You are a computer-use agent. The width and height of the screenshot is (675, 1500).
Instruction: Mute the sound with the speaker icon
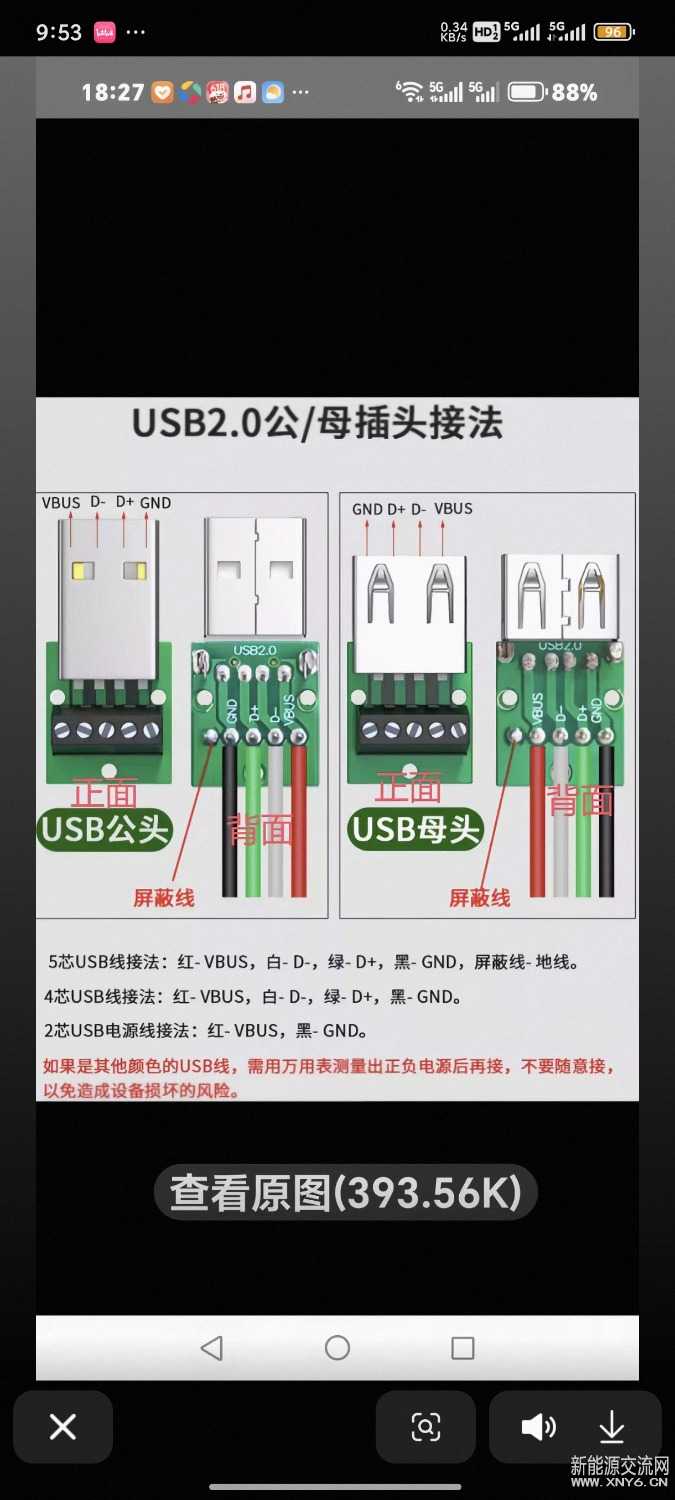point(538,1427)
